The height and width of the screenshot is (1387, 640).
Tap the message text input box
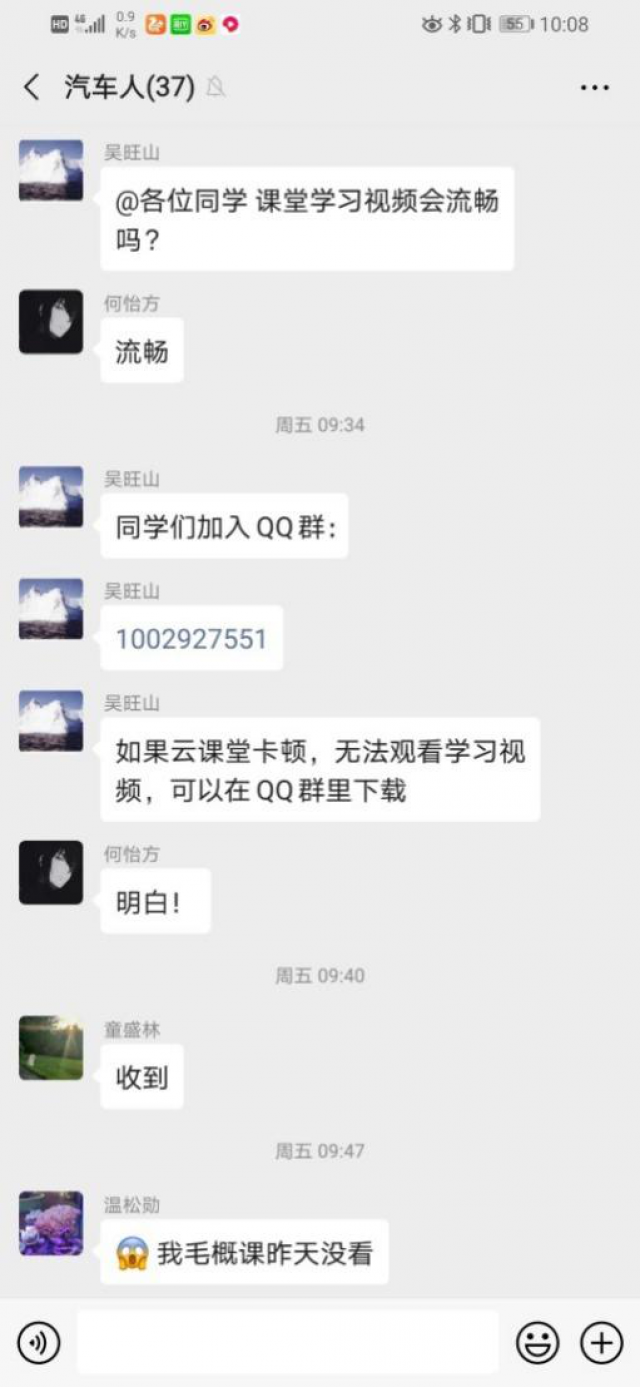(287, 1342)
